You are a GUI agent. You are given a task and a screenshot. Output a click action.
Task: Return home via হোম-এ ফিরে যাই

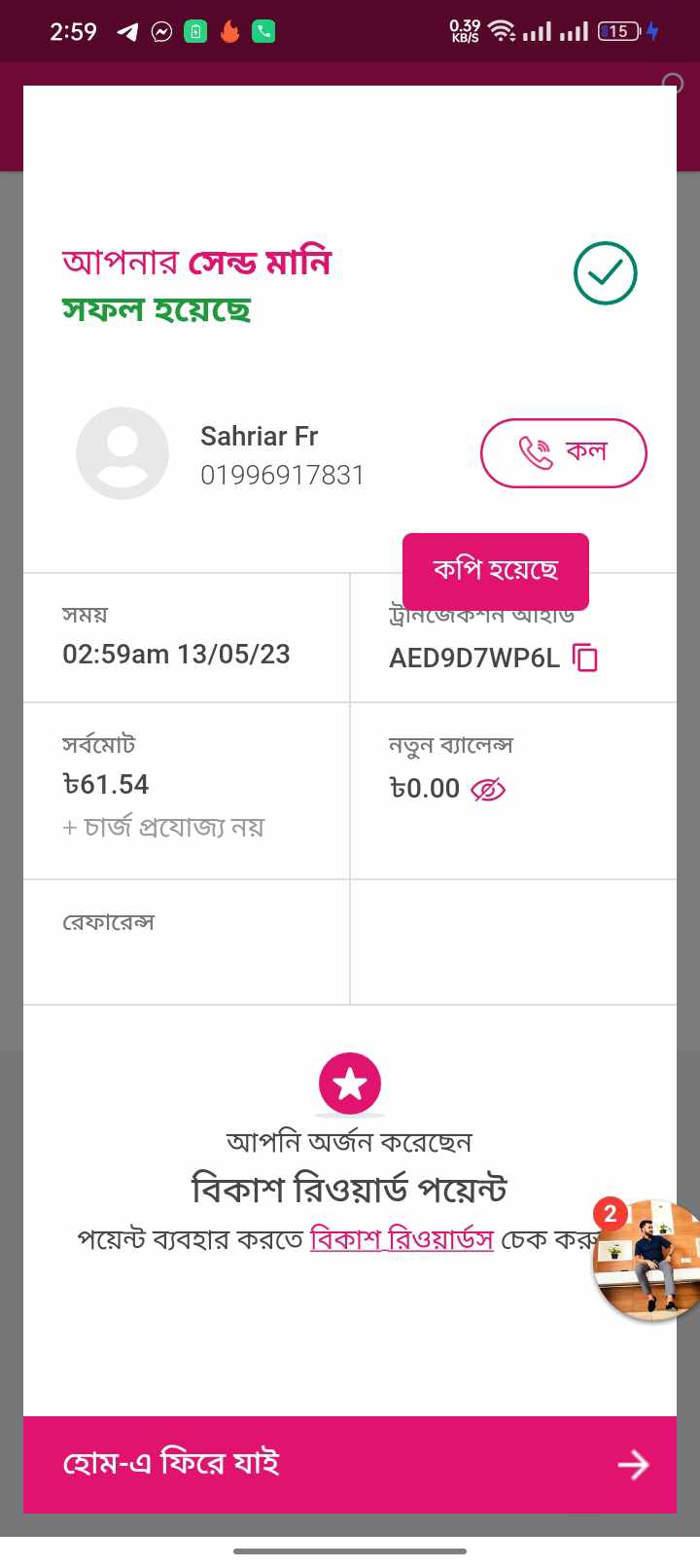click(x=350, y=1464)
